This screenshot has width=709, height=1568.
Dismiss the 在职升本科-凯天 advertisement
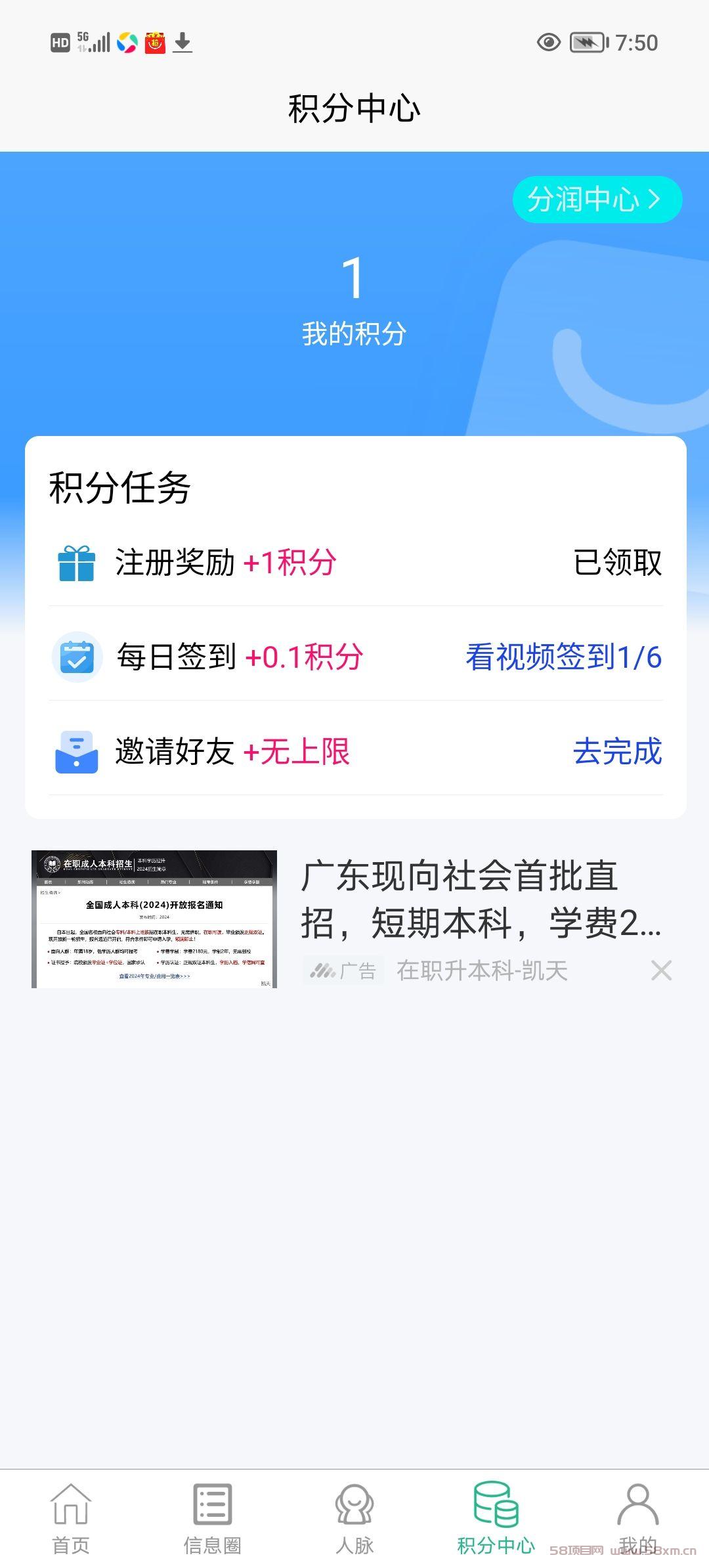point(661,970)
